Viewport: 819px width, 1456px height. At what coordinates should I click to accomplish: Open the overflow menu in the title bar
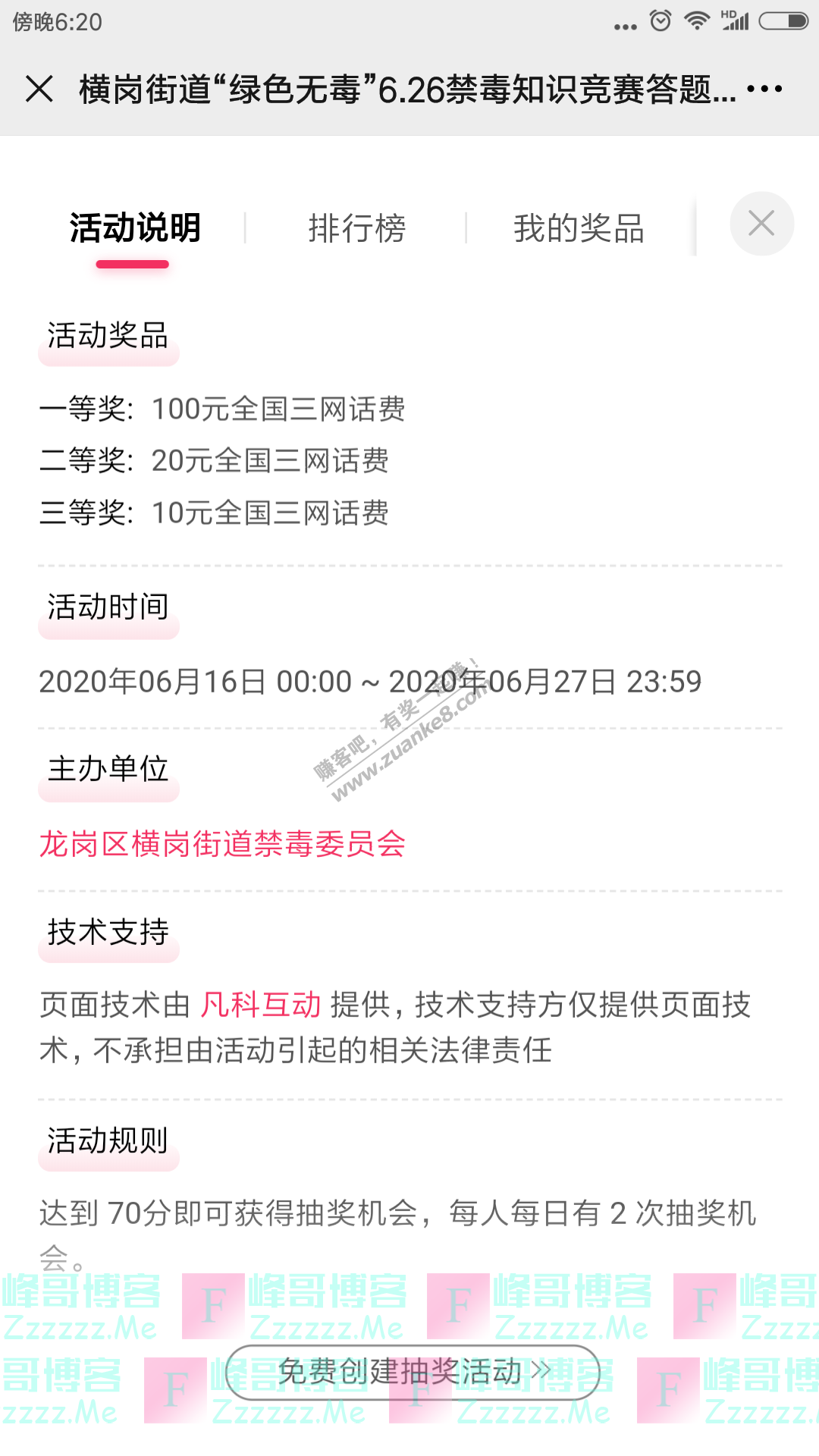tap(764, 89)
